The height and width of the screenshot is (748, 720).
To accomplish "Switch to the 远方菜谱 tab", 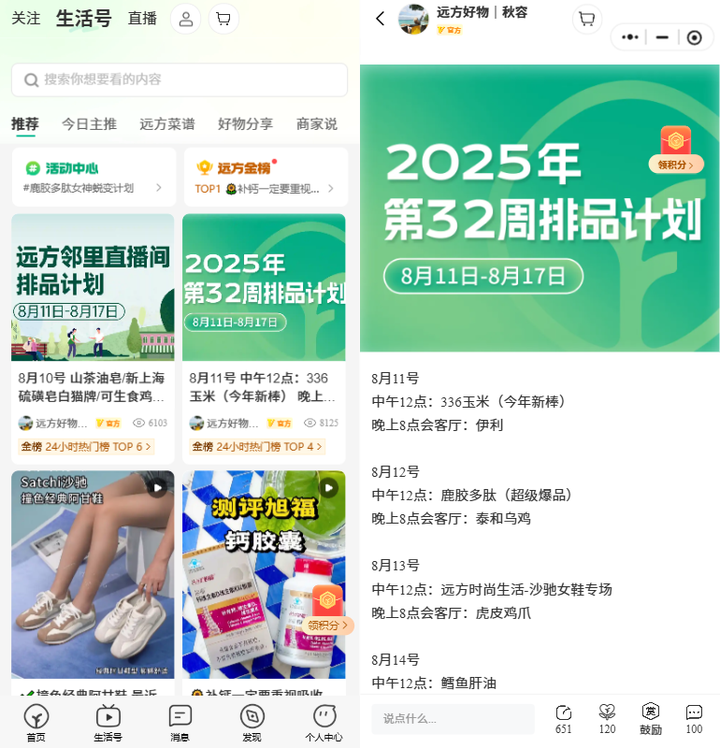I will pos(167,124).
